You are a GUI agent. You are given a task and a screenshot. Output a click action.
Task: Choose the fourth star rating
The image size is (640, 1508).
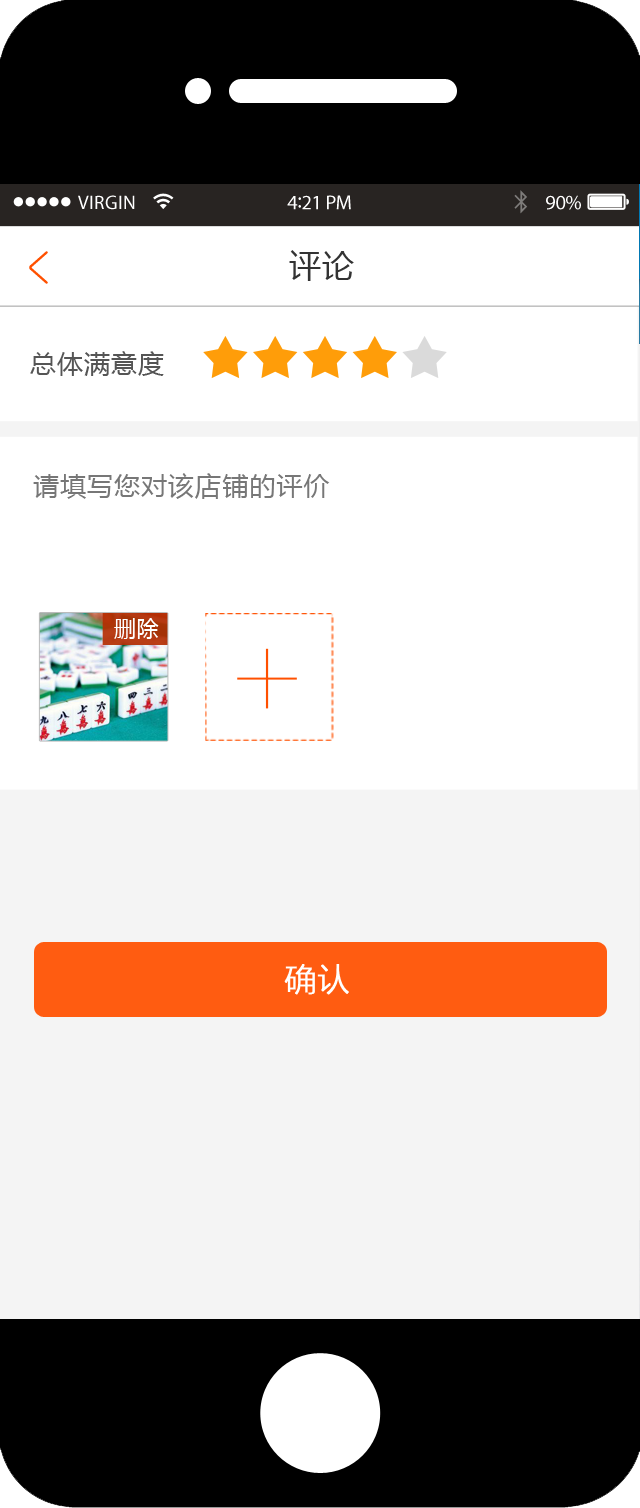pyautogui.click(x=374, y=359)
